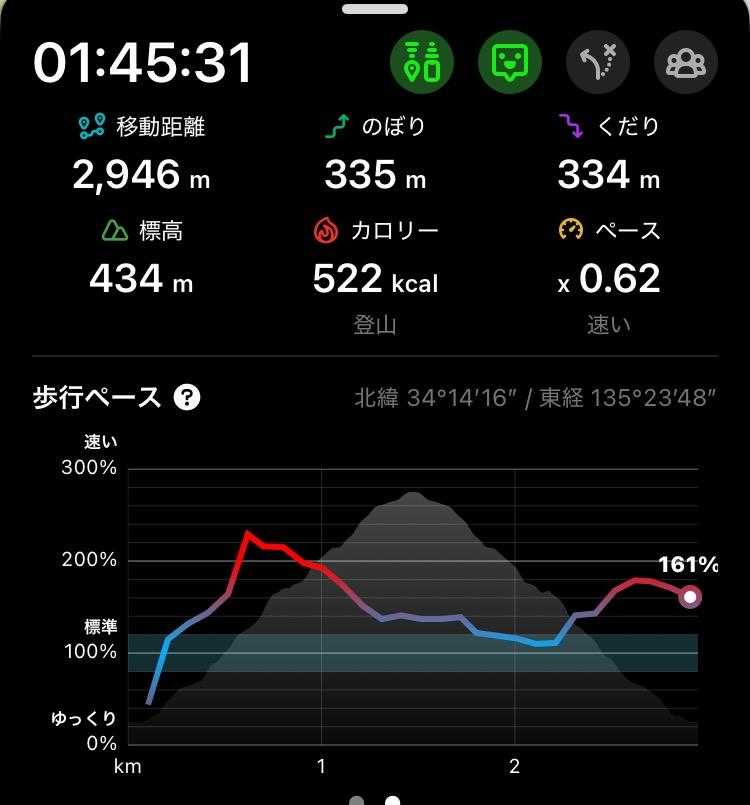
Task: Tap the green smiley speech bubble icon
Action: [510, 62]
